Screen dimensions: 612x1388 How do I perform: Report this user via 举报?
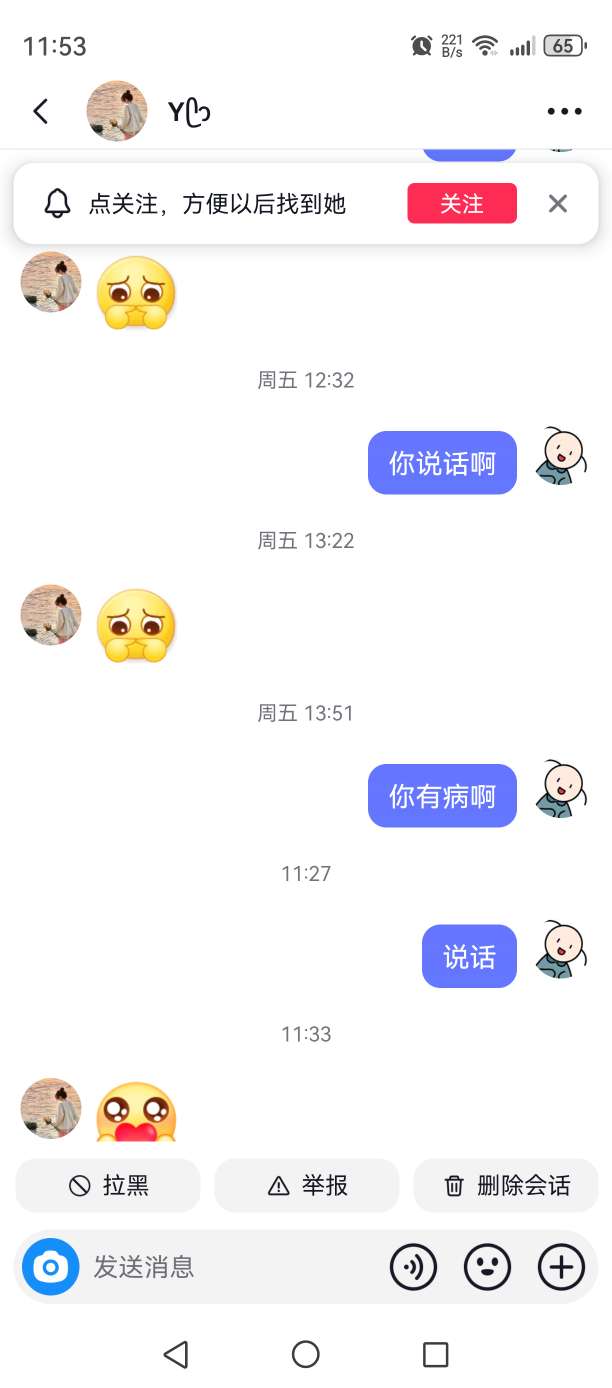(x=306, y=1186)
